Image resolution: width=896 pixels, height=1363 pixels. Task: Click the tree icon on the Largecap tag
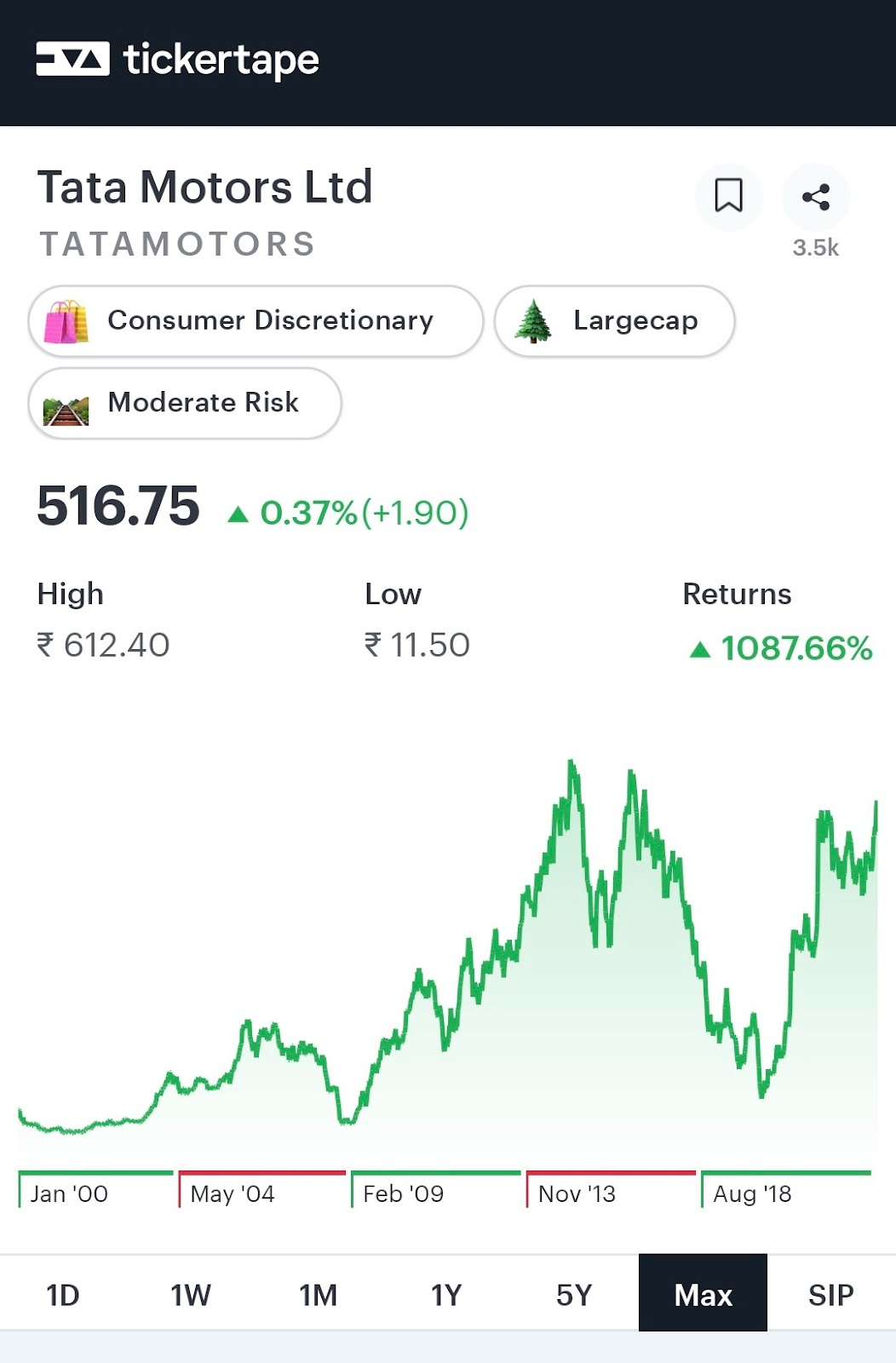pos(534,321)
